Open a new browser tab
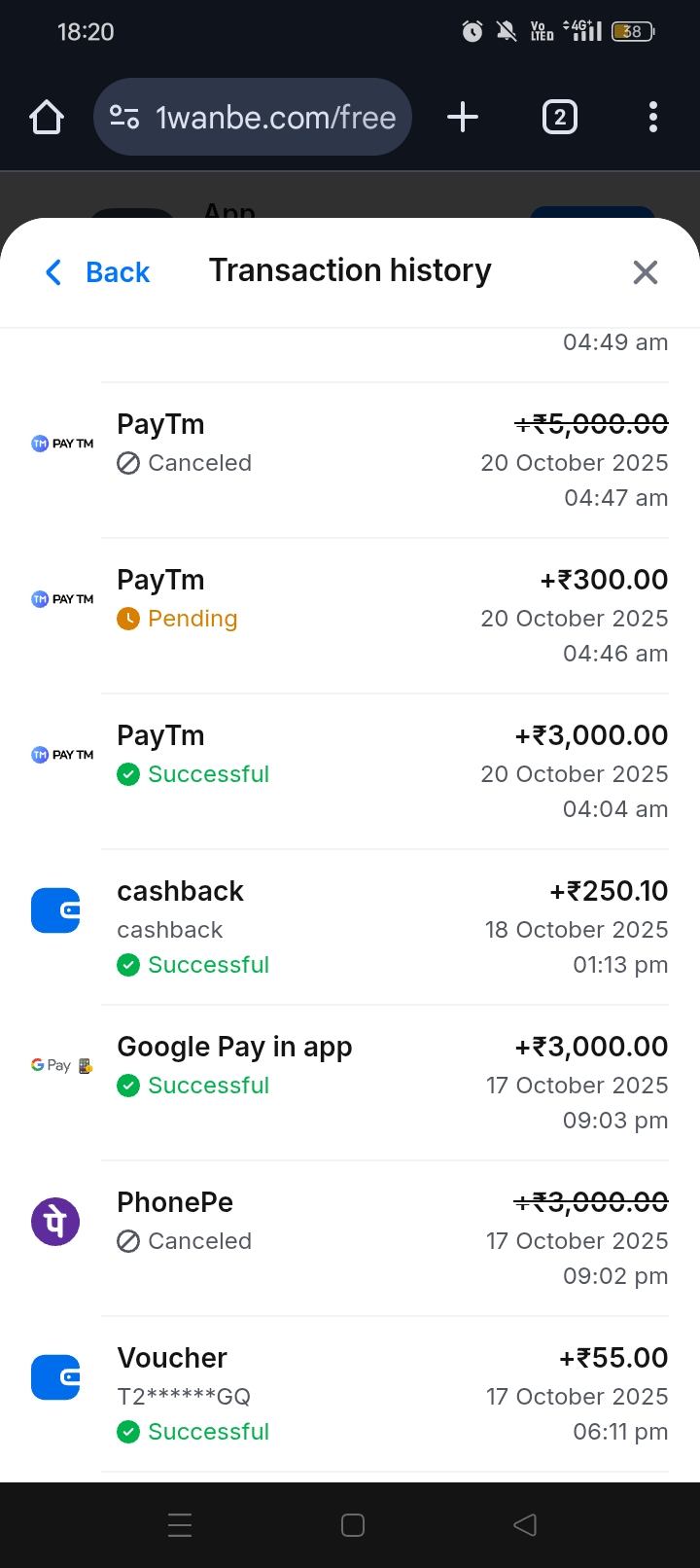This screenshot has width=700, height=1568. (x=463, y=118)
